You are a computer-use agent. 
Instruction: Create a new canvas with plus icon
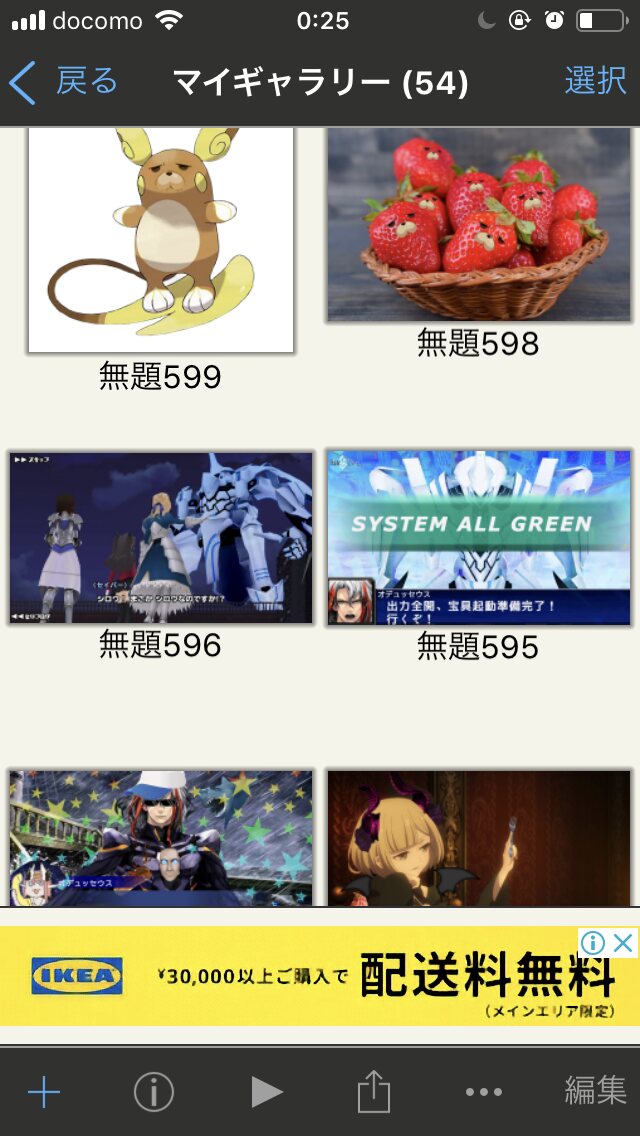[x=44, y=1092]
